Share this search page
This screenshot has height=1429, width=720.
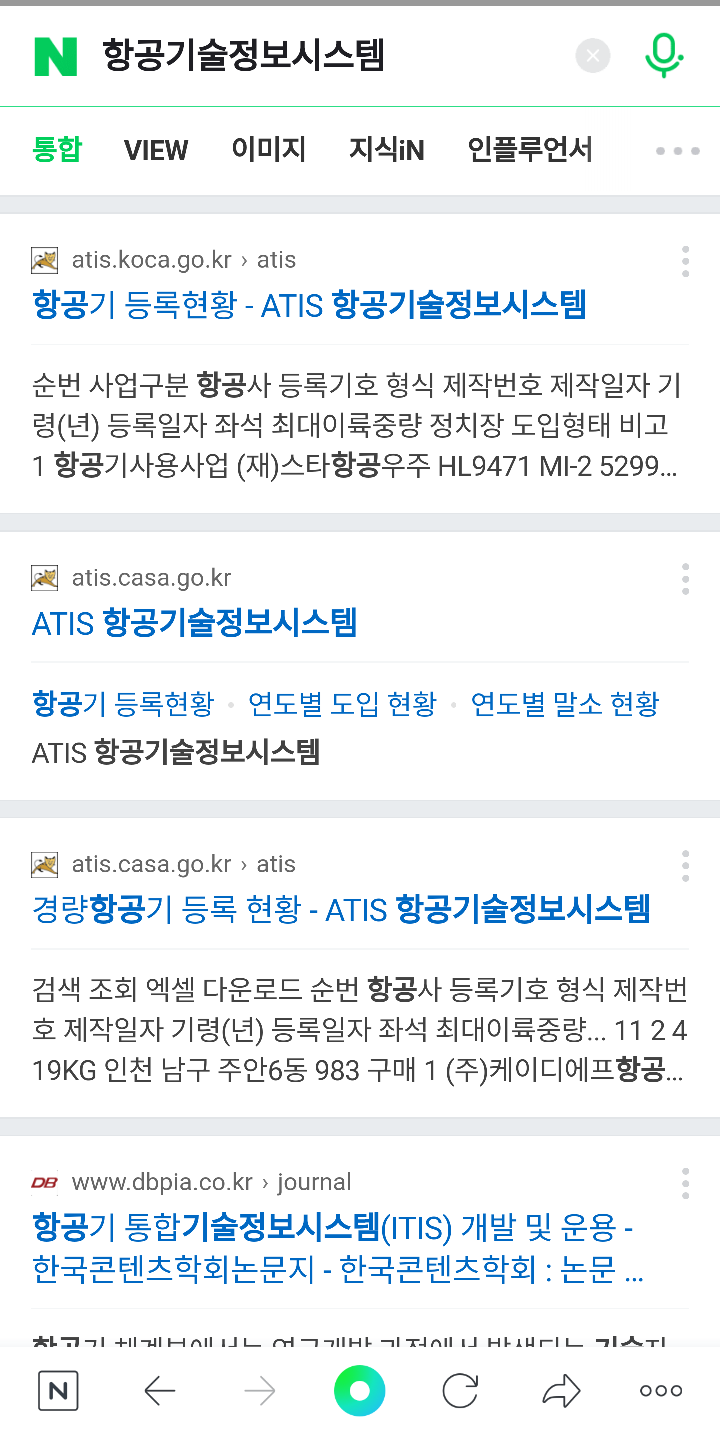561,1390
